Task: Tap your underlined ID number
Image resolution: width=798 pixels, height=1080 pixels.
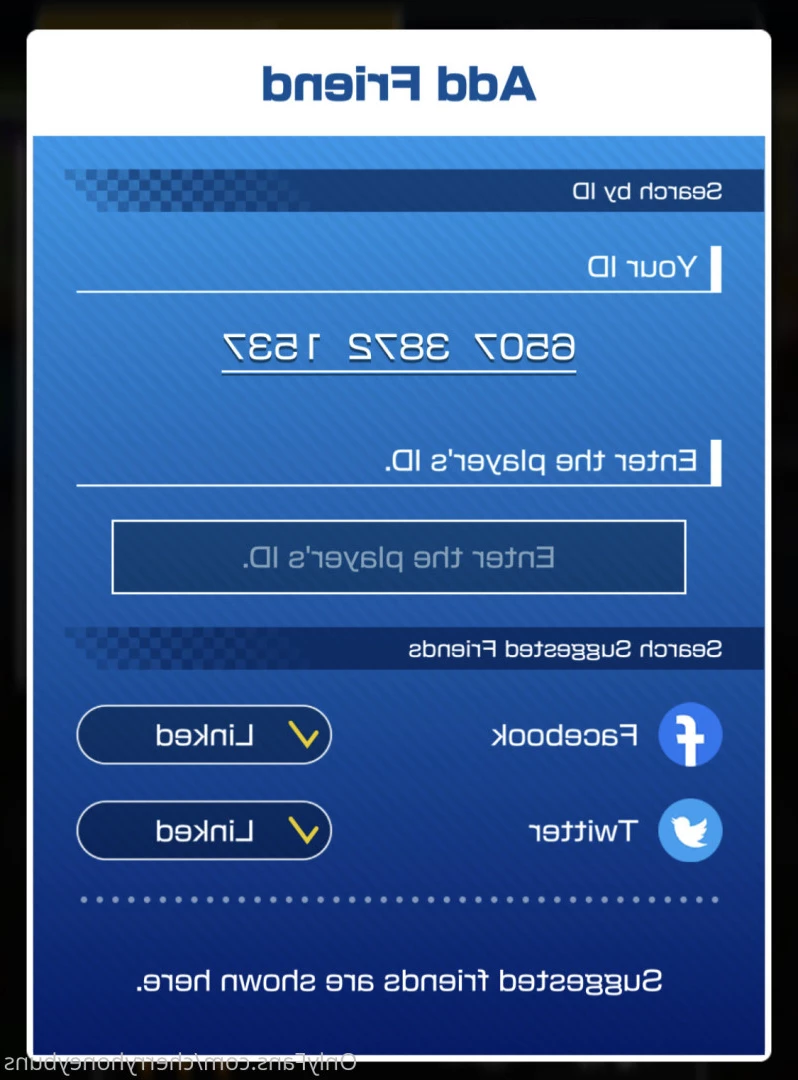Action: [x=398, y=348]
